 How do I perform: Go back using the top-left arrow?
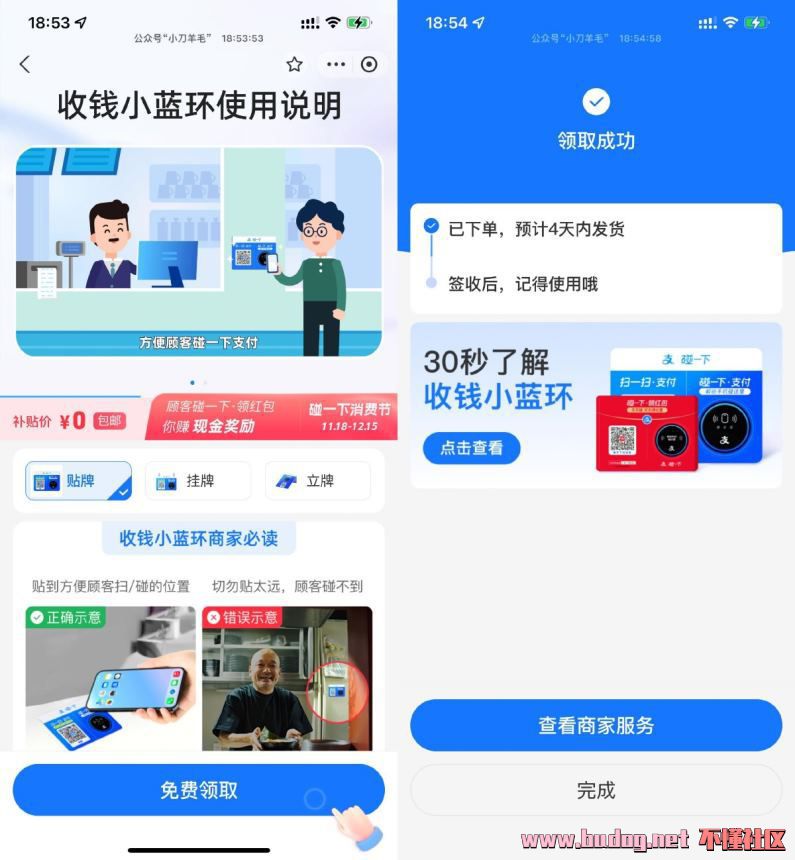25,64
